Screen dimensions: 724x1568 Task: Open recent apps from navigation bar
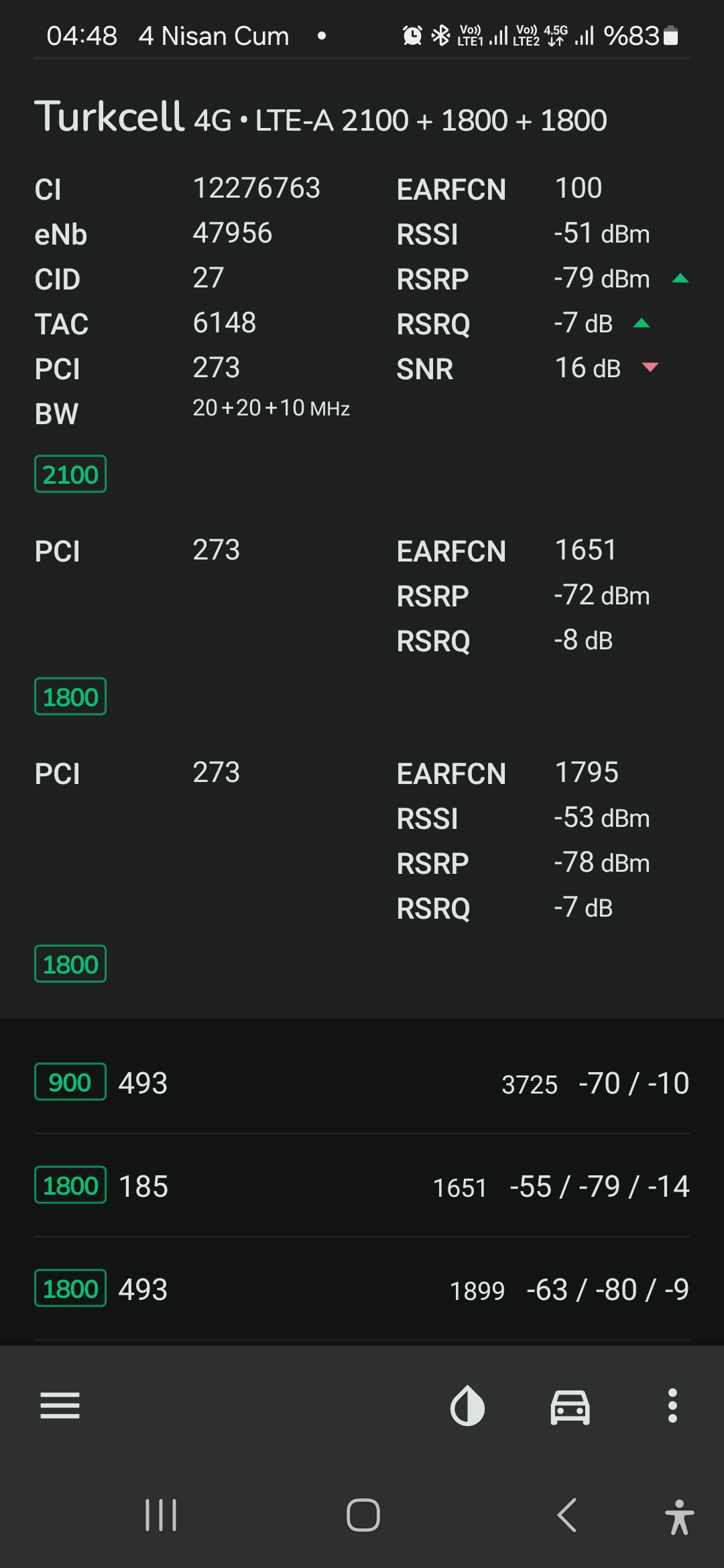click(x=161, y=1515)
